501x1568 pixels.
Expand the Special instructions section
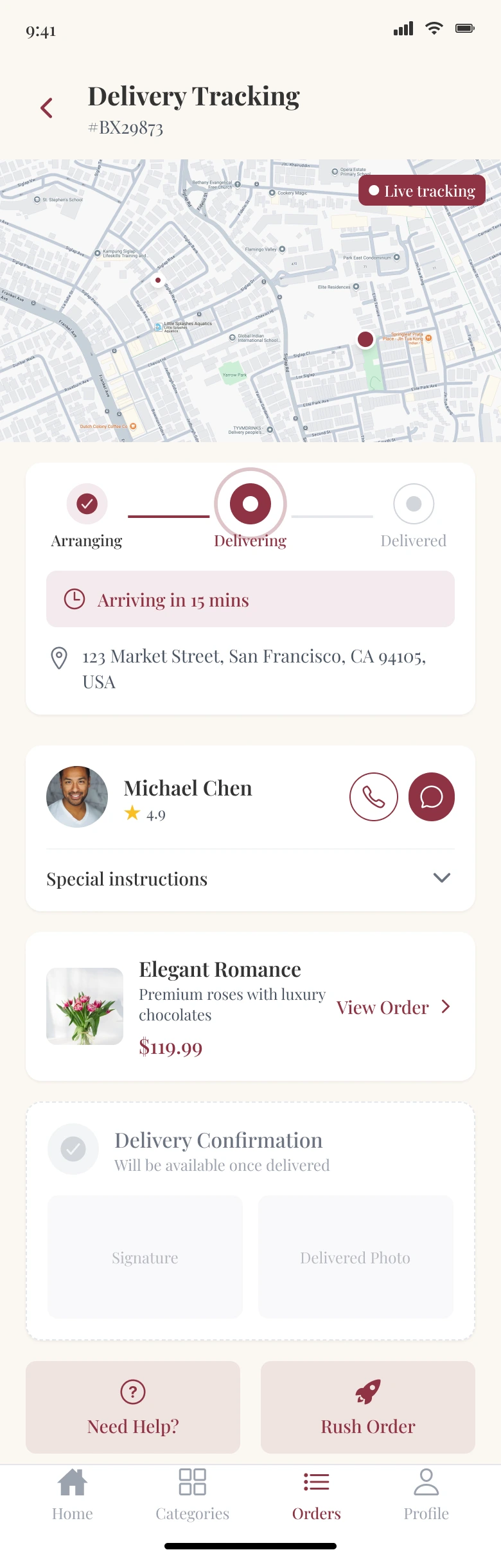pyautogui.click(x=441, y=878)
